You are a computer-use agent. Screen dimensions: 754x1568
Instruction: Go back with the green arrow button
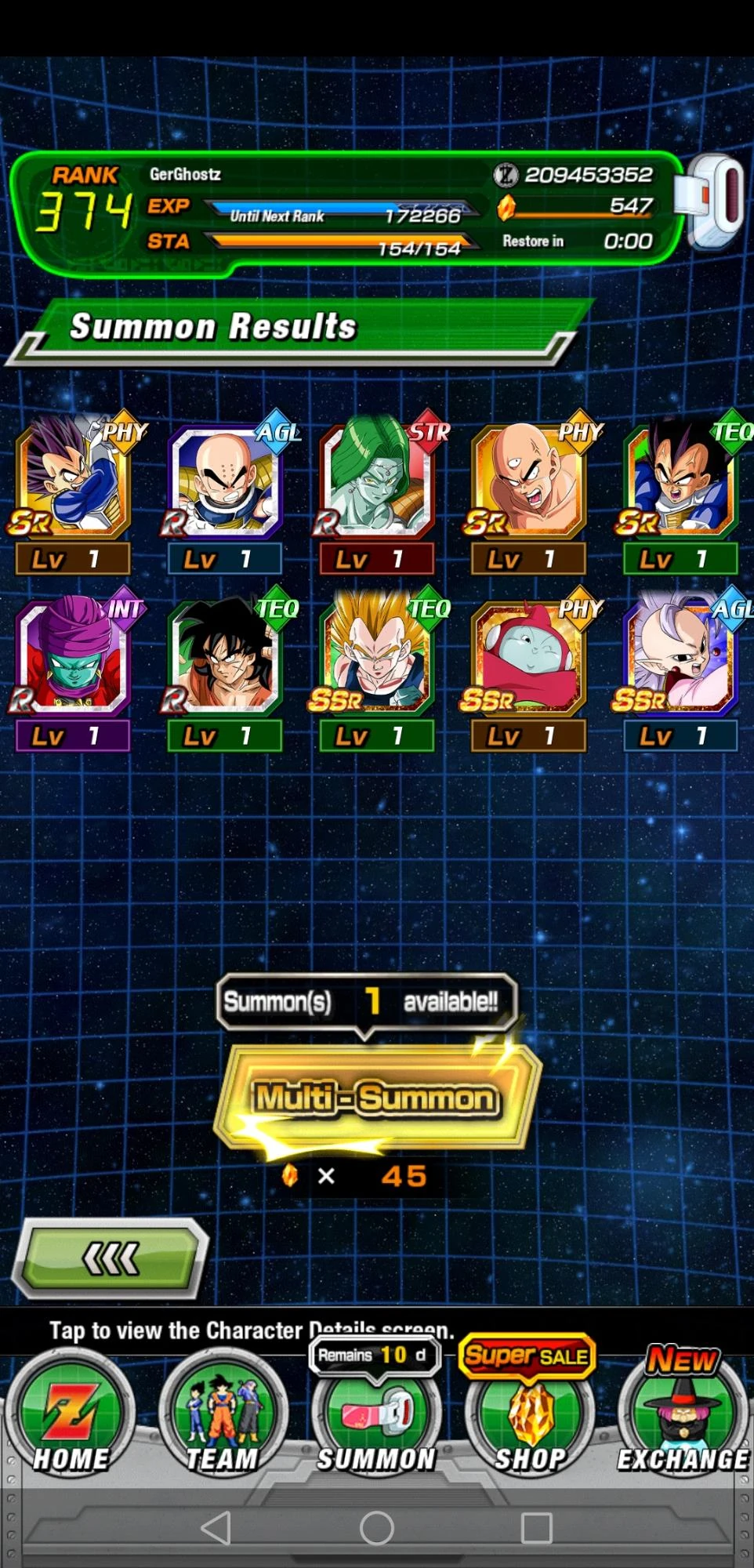point(111,1259)
